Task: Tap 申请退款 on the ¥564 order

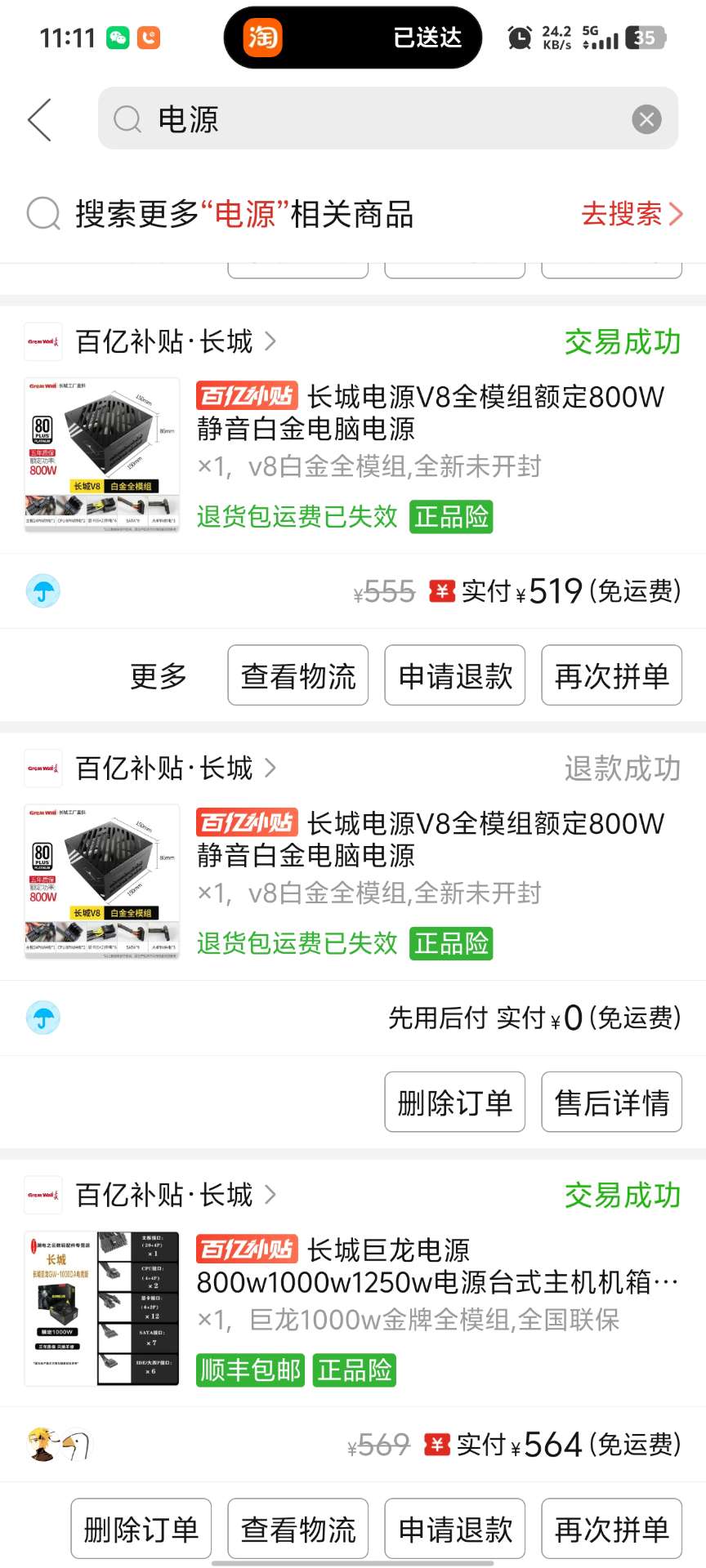Action: pyautogui.click(x=455, y=1529)
